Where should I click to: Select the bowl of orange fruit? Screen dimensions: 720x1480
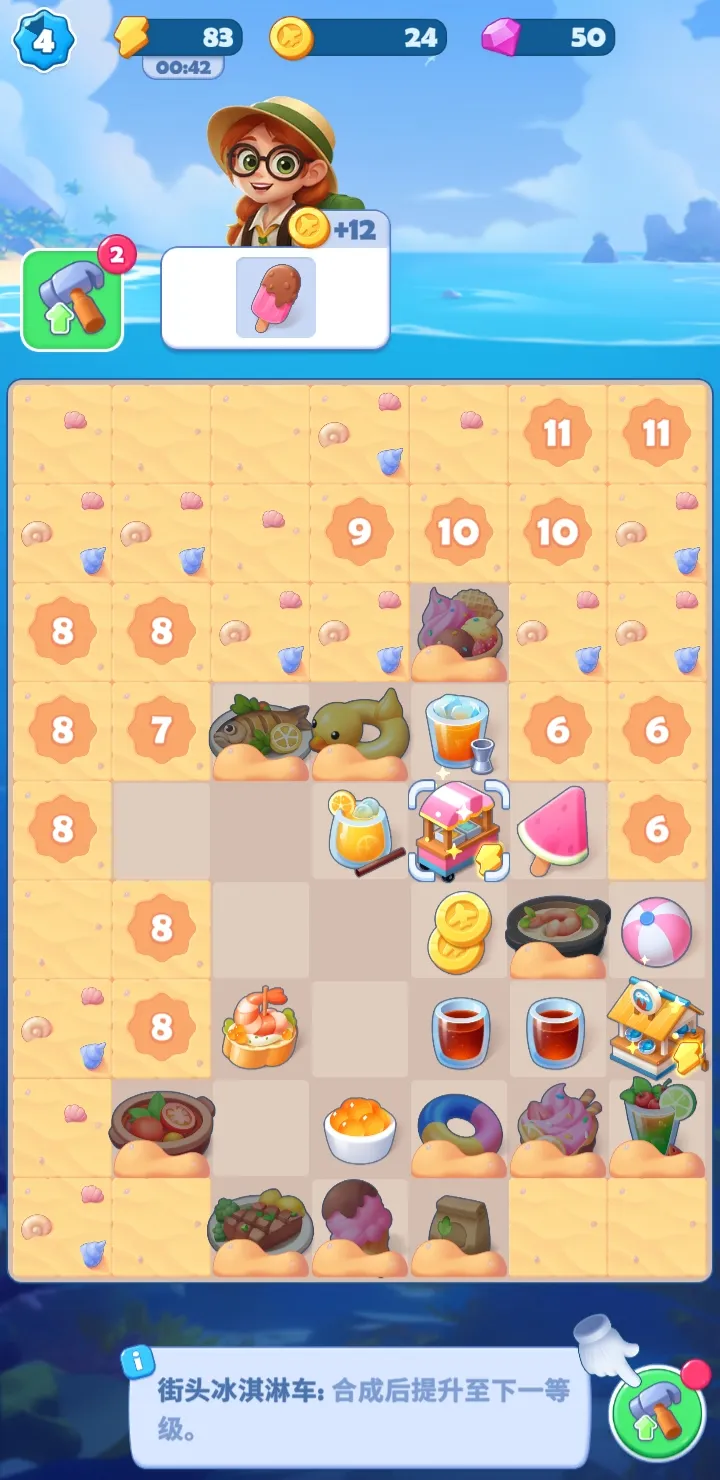[x=360, y=1128]
